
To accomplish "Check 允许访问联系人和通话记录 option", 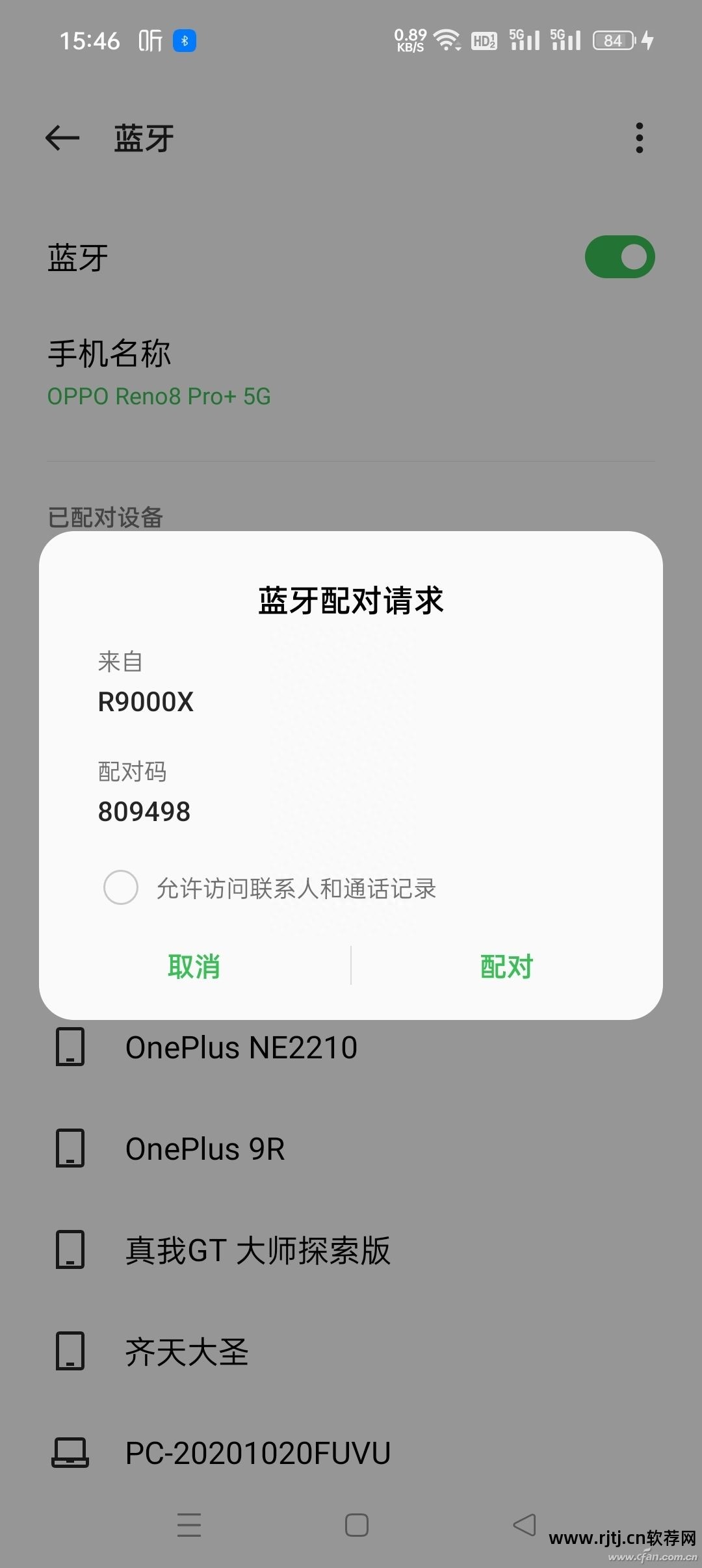I will [121, 887].
